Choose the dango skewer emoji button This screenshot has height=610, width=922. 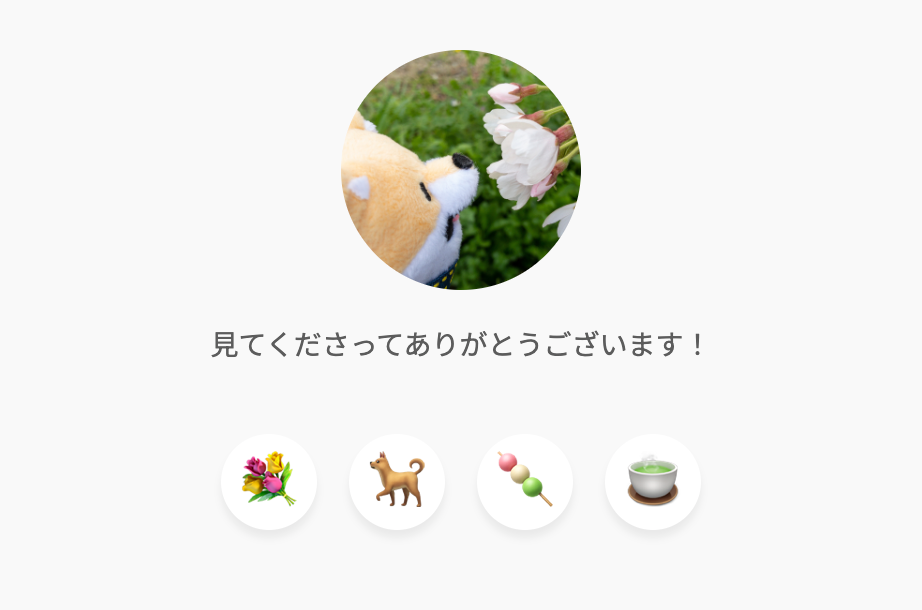point(525,481)
